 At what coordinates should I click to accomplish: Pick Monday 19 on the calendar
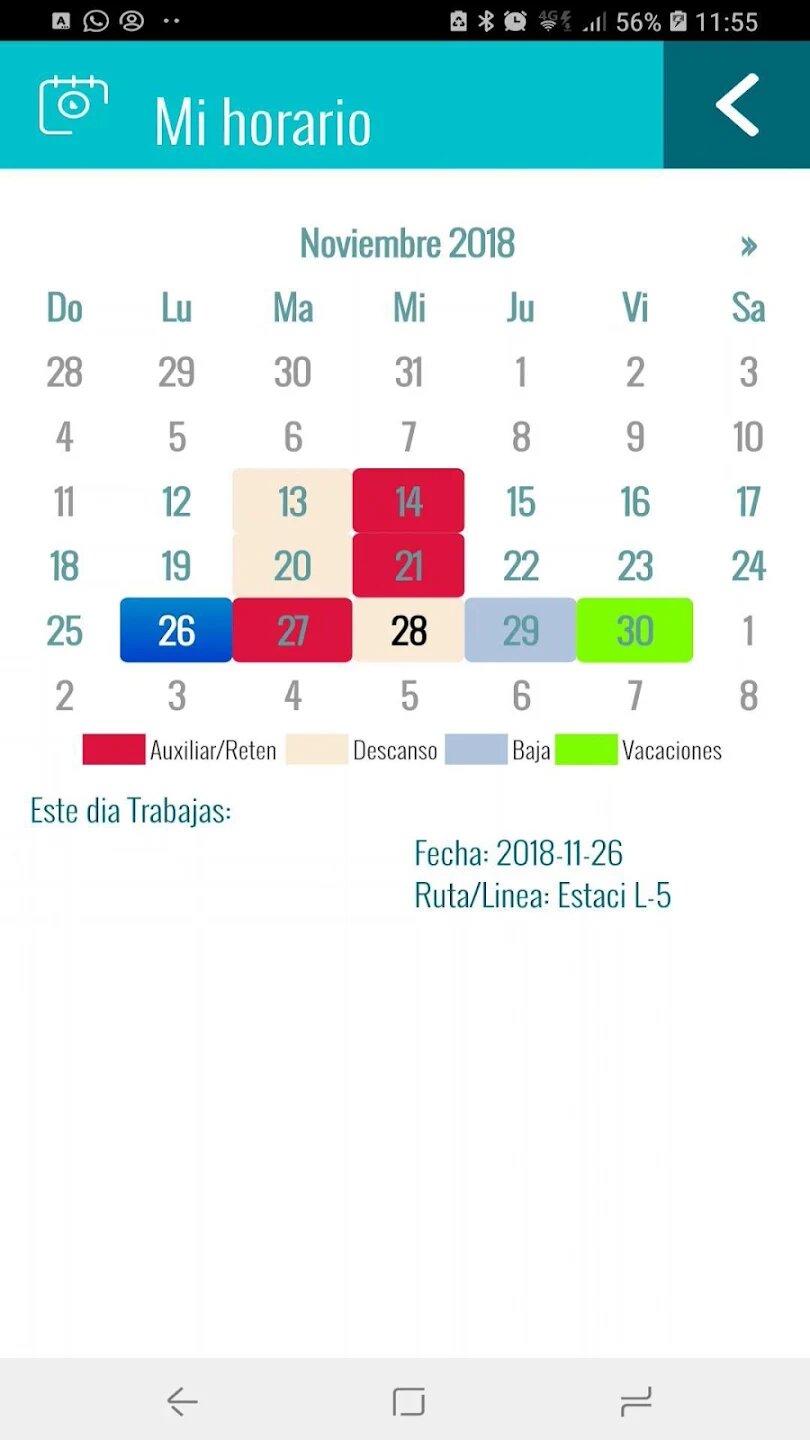tap(176, 566)
